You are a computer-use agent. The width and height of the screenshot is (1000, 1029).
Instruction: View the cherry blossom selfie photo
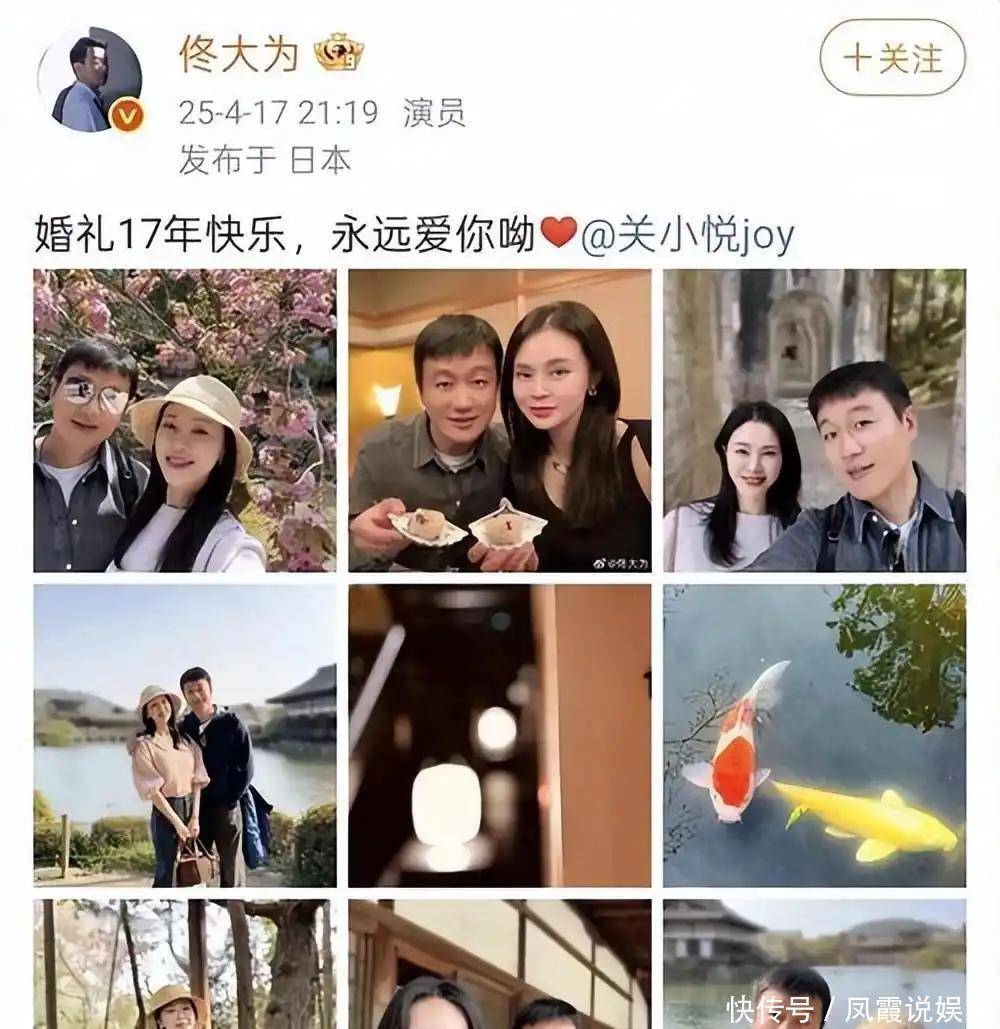pyautogui.click(x=185, y=420)
